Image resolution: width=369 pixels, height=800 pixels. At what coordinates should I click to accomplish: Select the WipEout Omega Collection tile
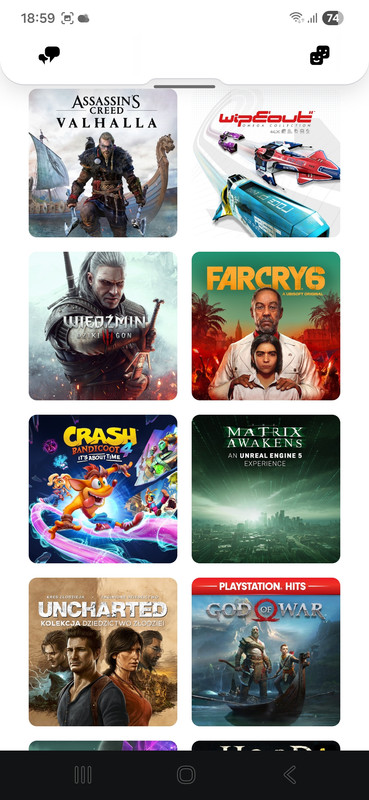[x=266, y=163]
